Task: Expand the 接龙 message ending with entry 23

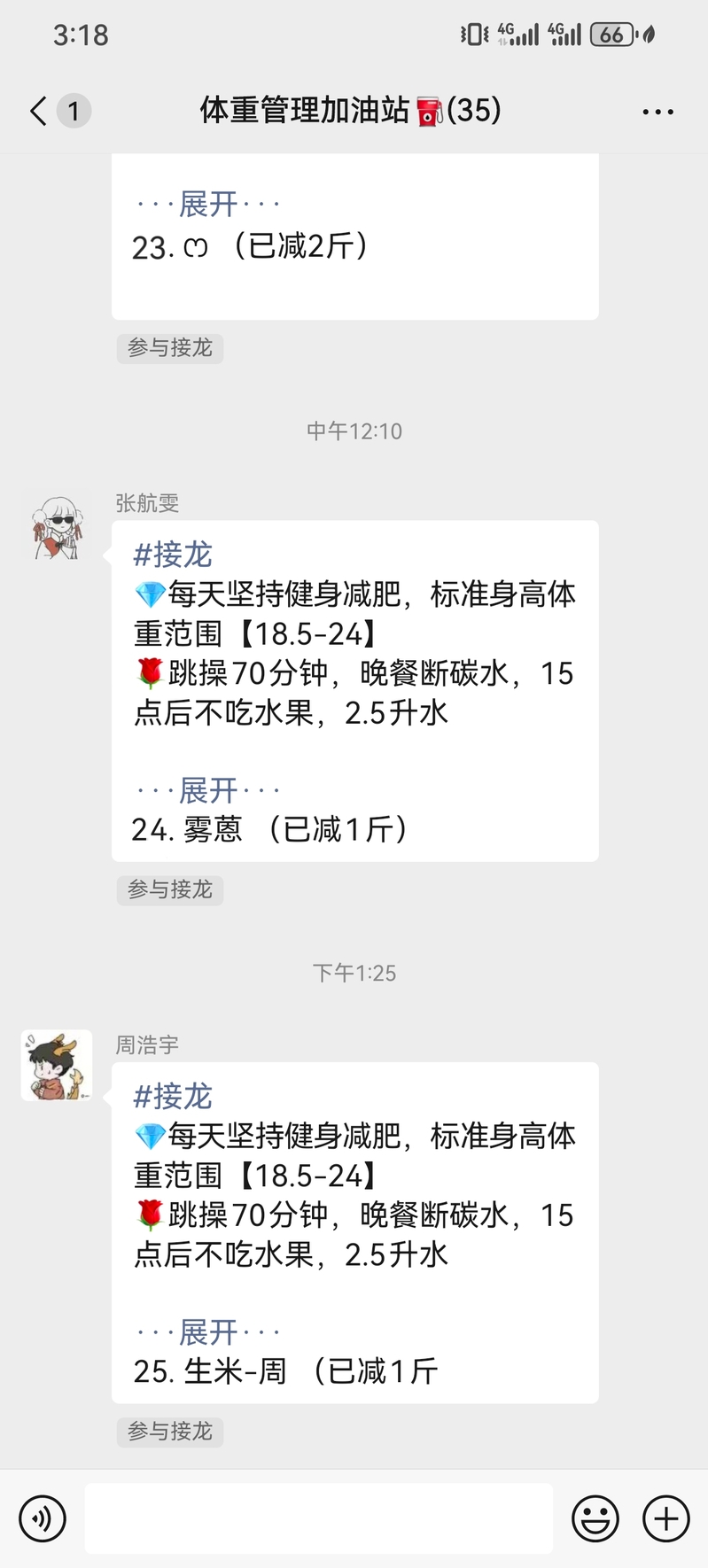Action: (208, 204)
